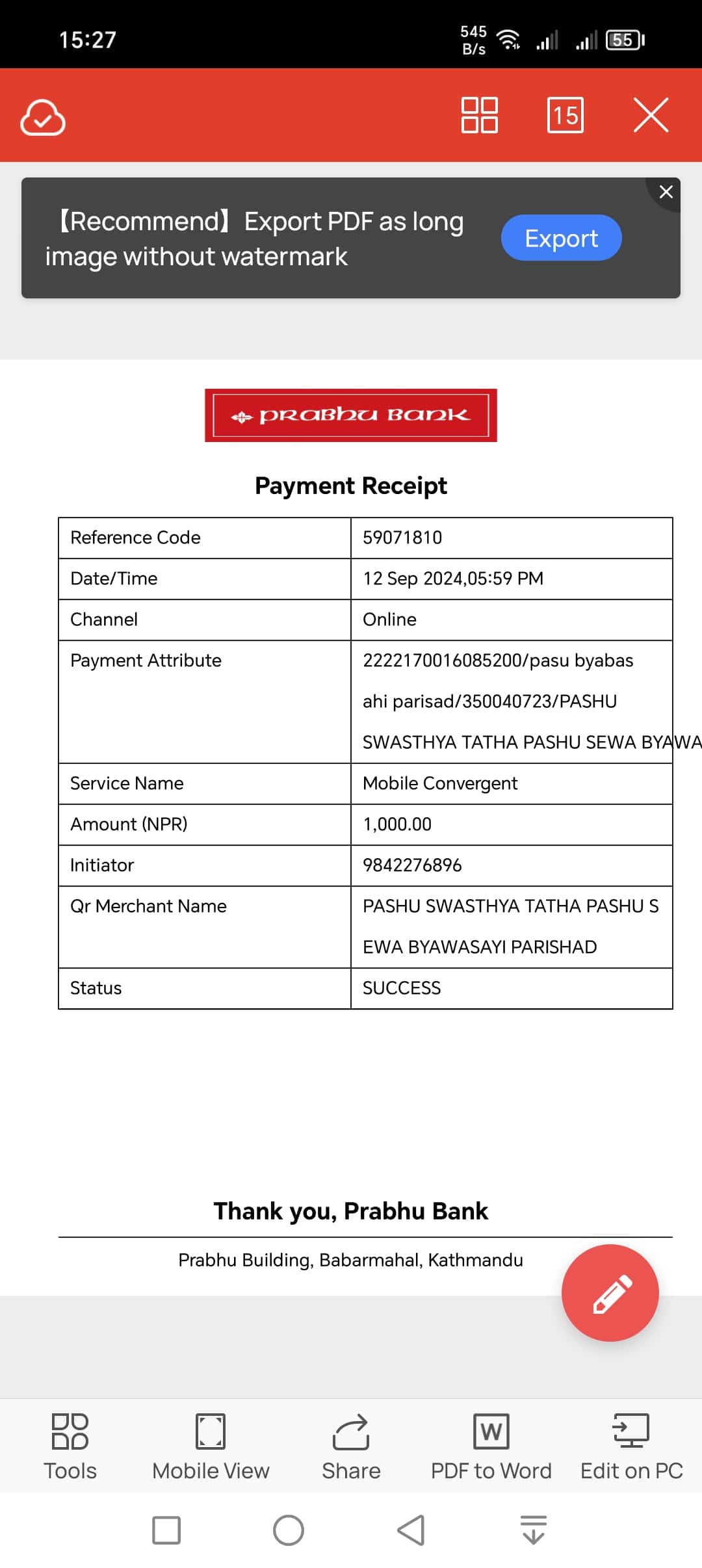Open the Tools menu
Image resolution: width=702 pixels, height=1568 pixels.
tap(70, 1446)
